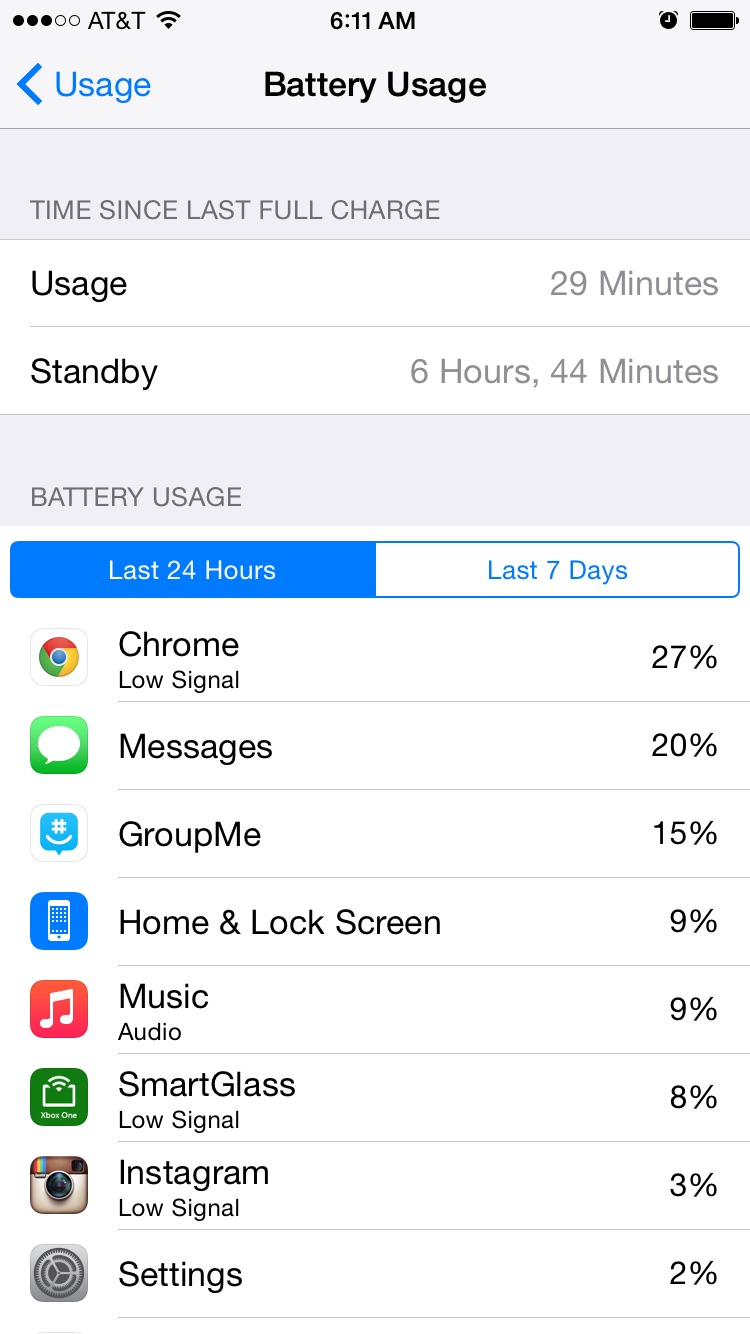Image resolution: width=750 pixels, height=1334 pixels.
Task: Go back to the Usage screen
Action: click(84, 85)
